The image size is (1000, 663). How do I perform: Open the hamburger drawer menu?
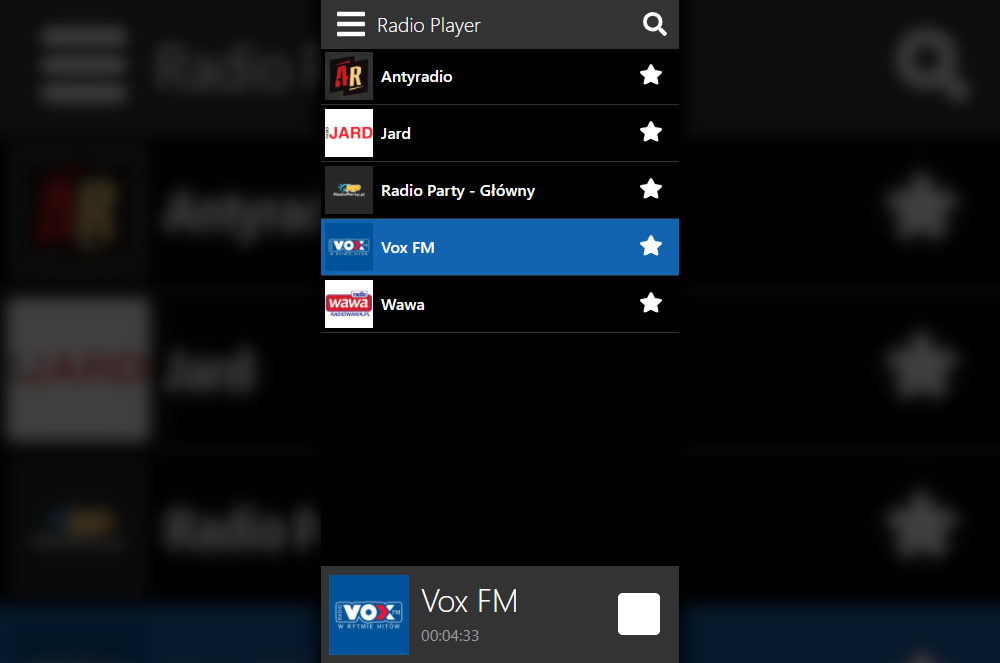pyautogui.click(x=351, y=24)
